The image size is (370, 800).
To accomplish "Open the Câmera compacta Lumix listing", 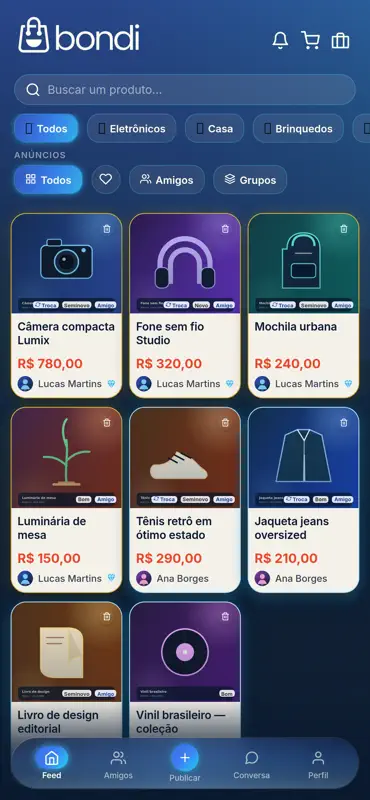I will click(66, 306).
